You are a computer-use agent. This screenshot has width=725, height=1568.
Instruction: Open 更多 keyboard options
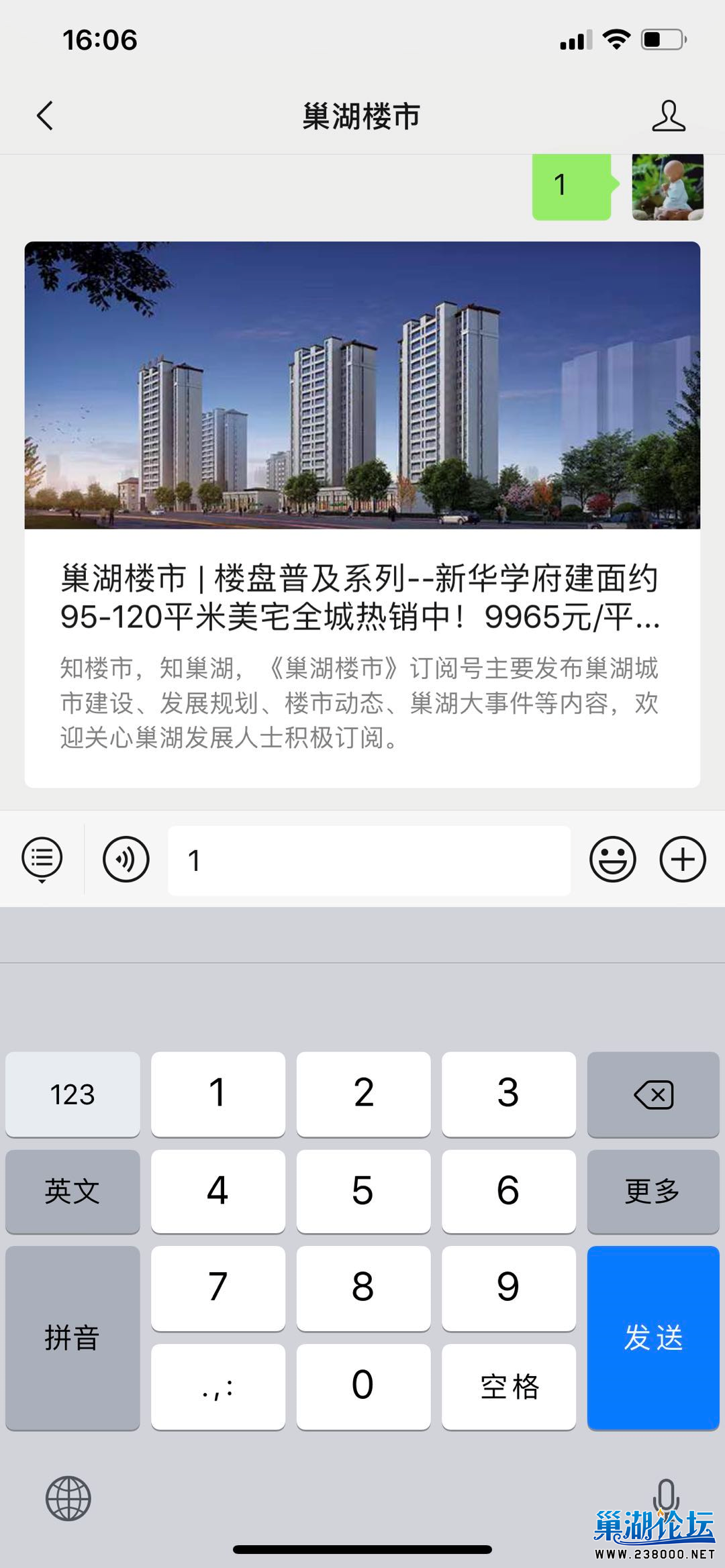pos(653,1192)
